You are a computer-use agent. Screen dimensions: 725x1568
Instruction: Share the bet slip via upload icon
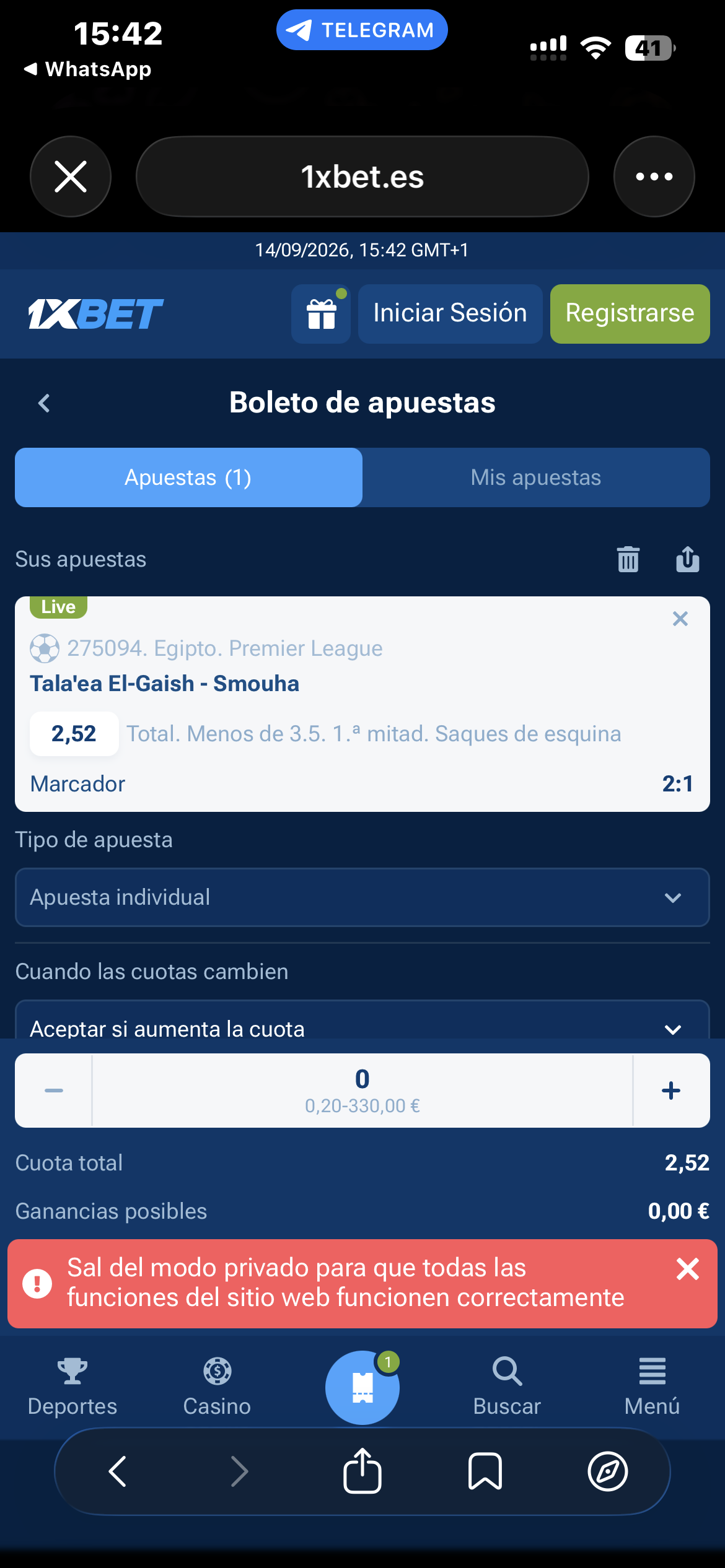pos(688,559)
